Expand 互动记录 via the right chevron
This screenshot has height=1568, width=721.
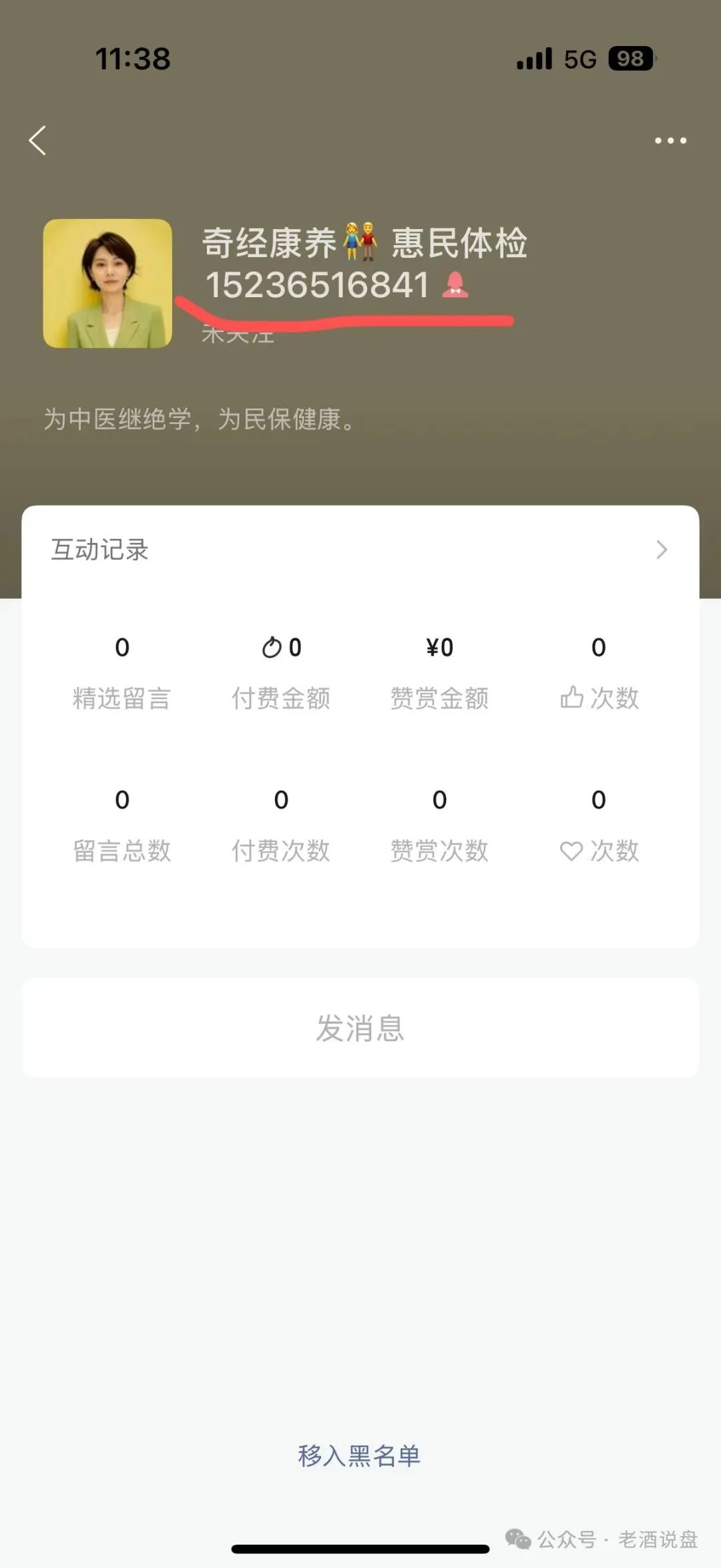(661, 550)
